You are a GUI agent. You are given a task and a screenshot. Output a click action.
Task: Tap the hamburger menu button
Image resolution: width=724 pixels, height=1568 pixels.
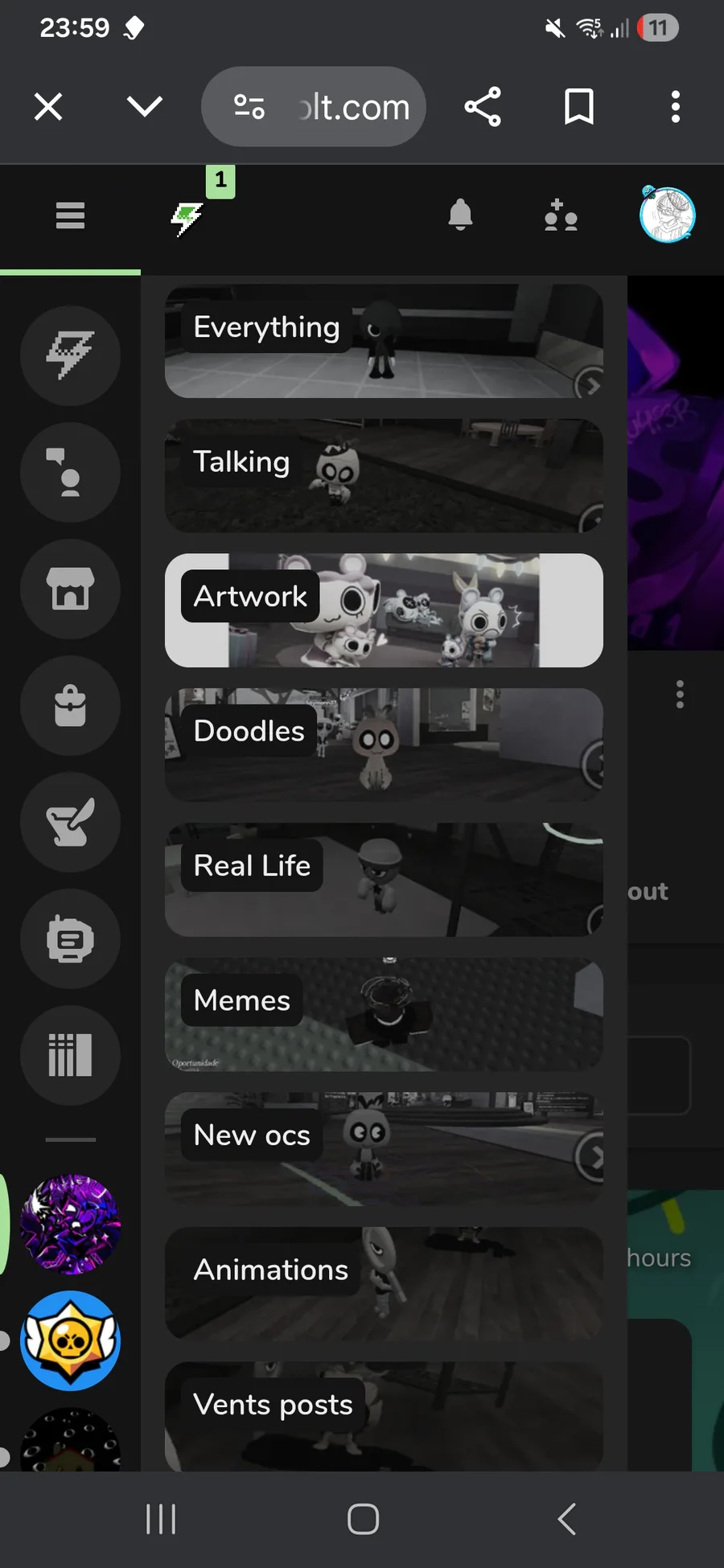click(70, 215)
